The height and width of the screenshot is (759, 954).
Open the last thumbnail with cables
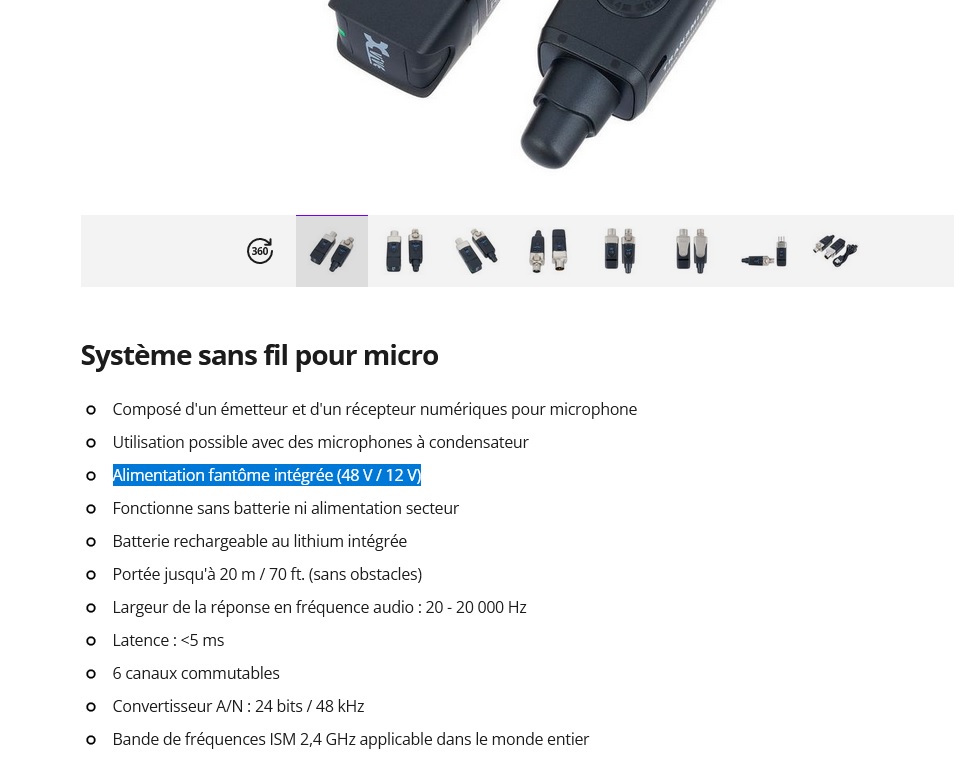pyautogui.click(x=836, y=251)
